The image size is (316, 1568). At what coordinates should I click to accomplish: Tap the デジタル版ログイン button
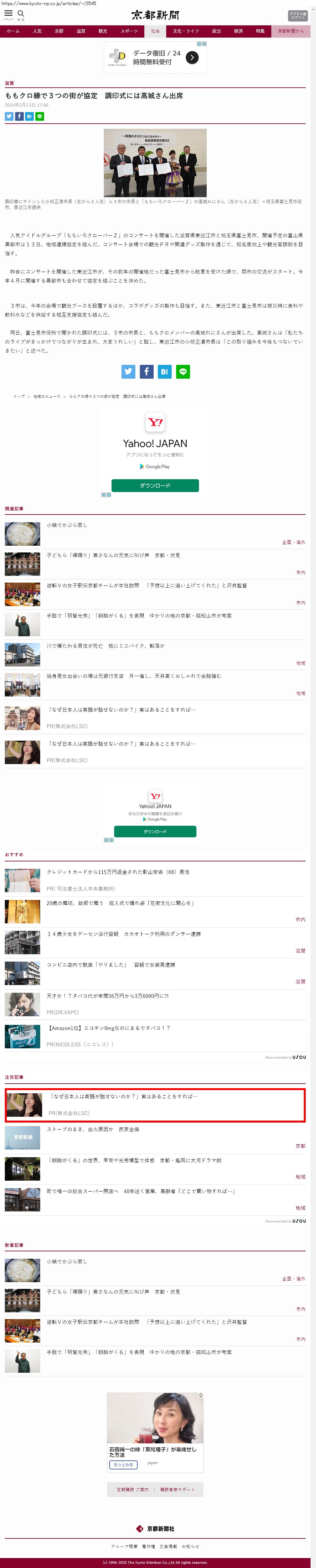(297, 16)
